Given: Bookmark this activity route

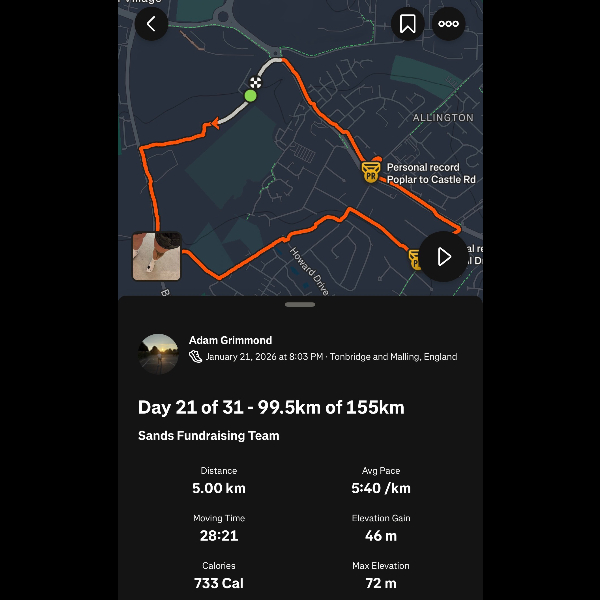Looking at the screenshot, I should pos(407,24).
